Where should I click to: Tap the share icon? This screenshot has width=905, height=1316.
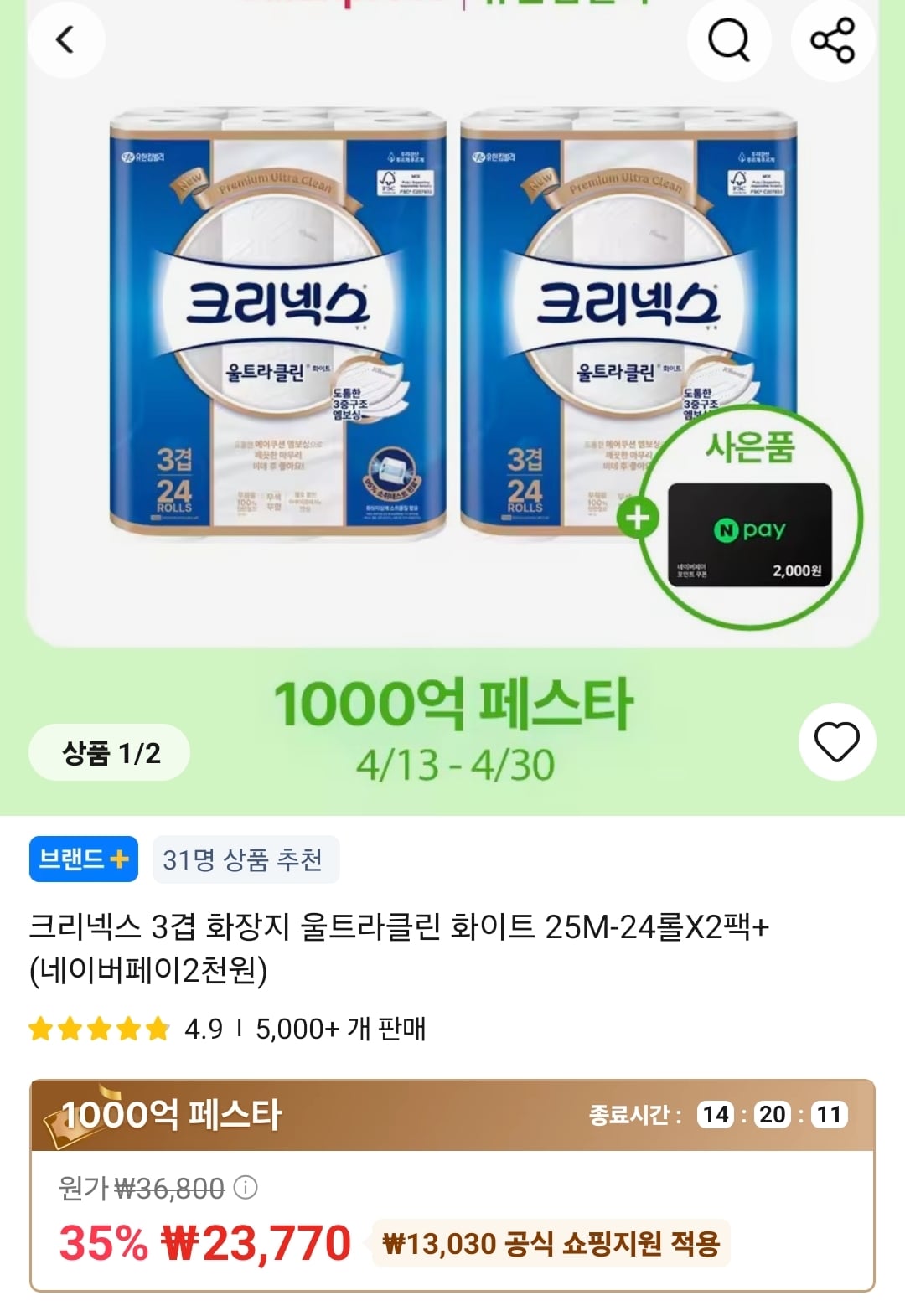point(833,39)
